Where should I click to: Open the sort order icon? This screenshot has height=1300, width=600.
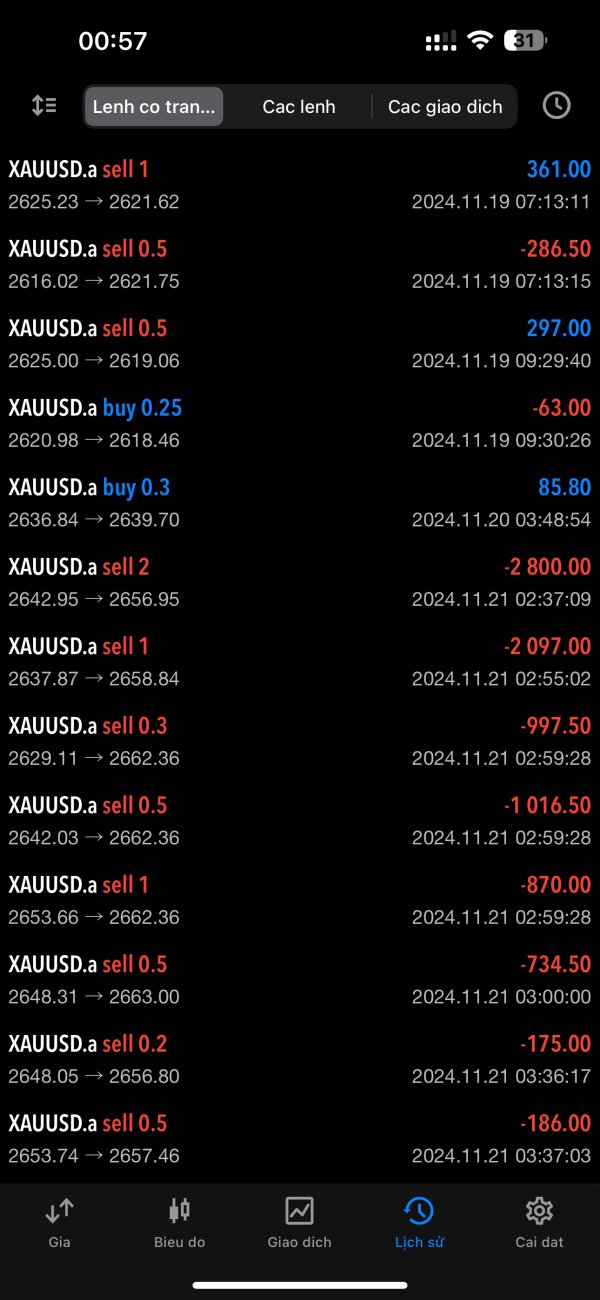tap(44, 105)
